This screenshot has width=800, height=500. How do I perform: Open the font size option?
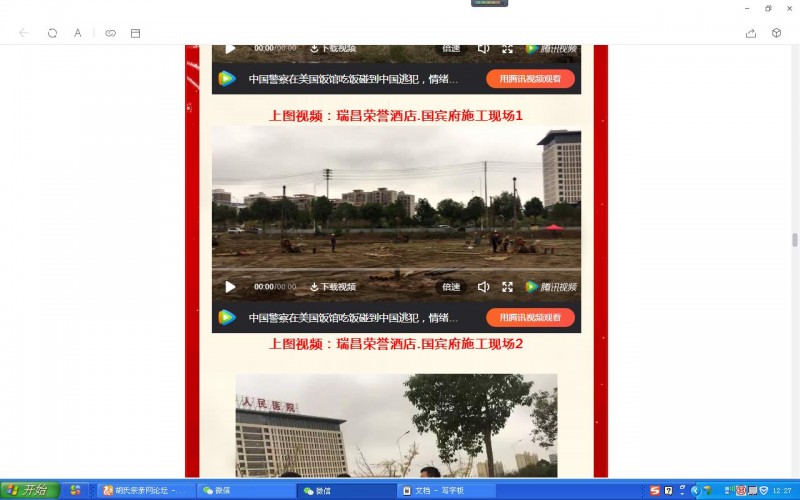[x=78, y=33]
